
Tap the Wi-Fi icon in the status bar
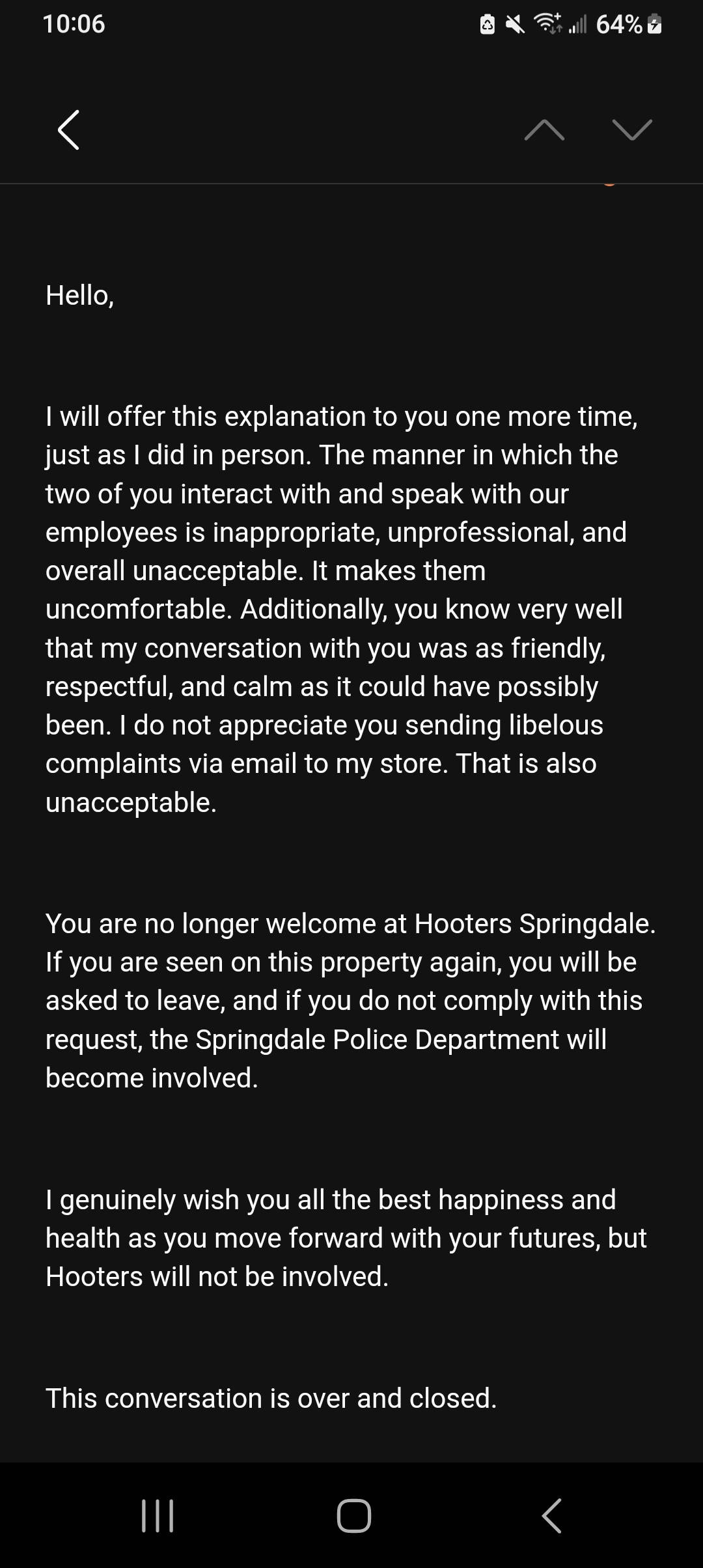[547, 25]
